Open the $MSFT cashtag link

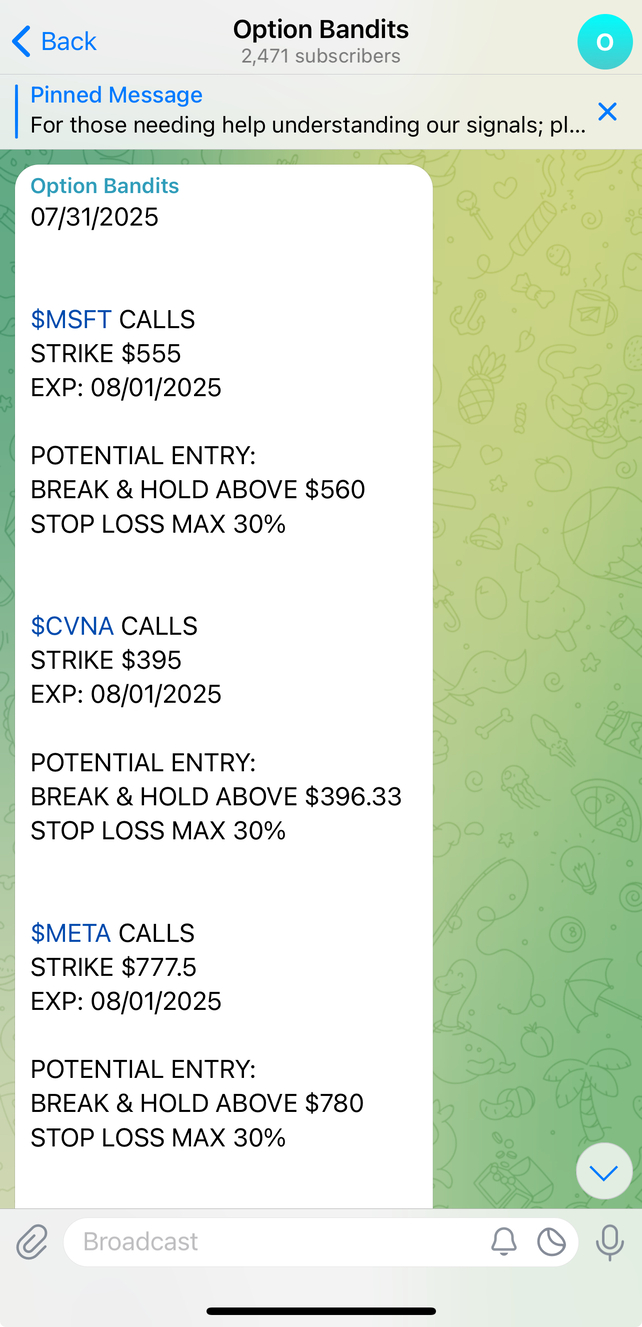(x=71, y=320)
